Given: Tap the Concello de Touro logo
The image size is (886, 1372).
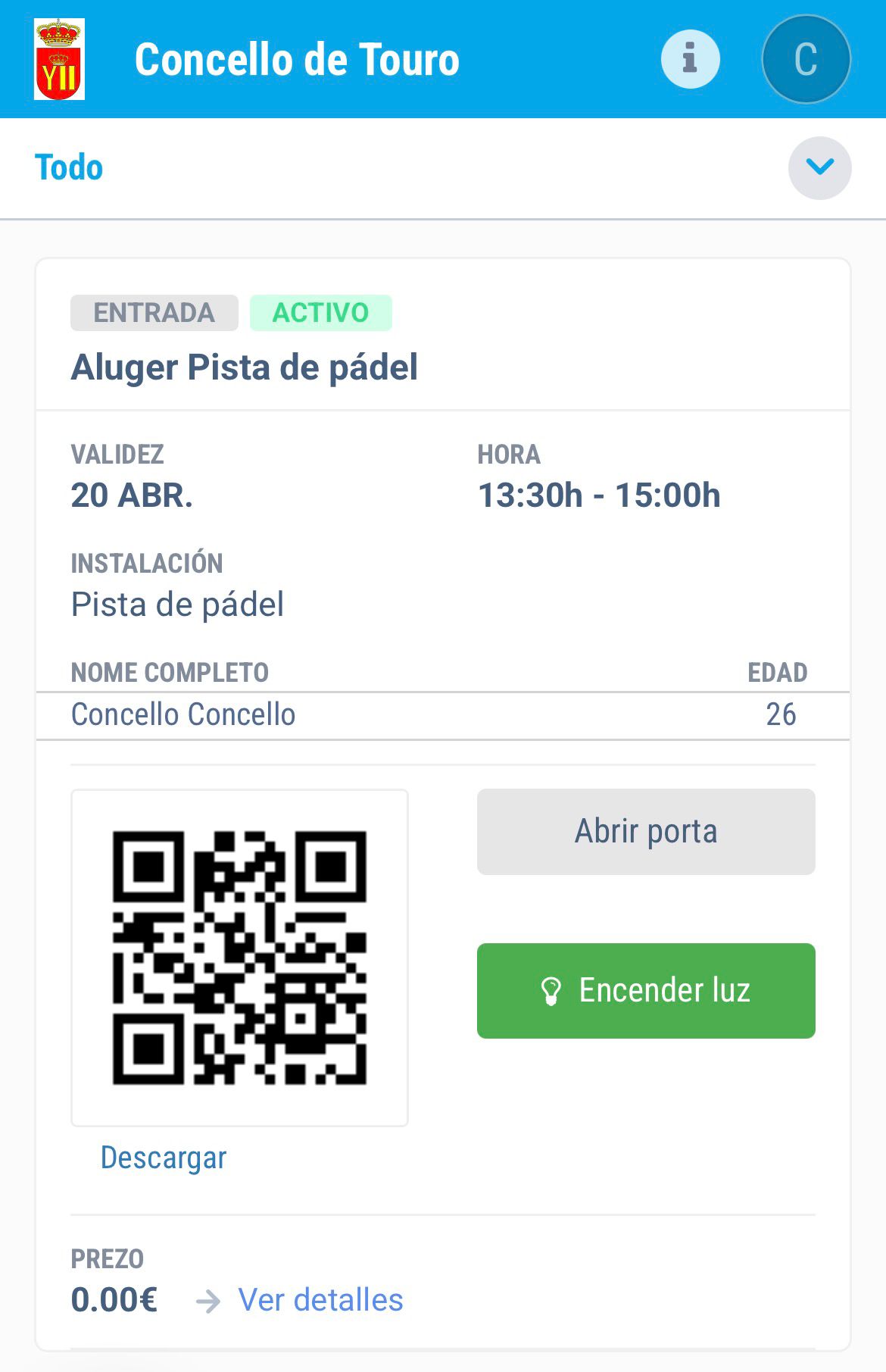Looking at the screenshot, I should pyautogui.click(x=59, y=59).
